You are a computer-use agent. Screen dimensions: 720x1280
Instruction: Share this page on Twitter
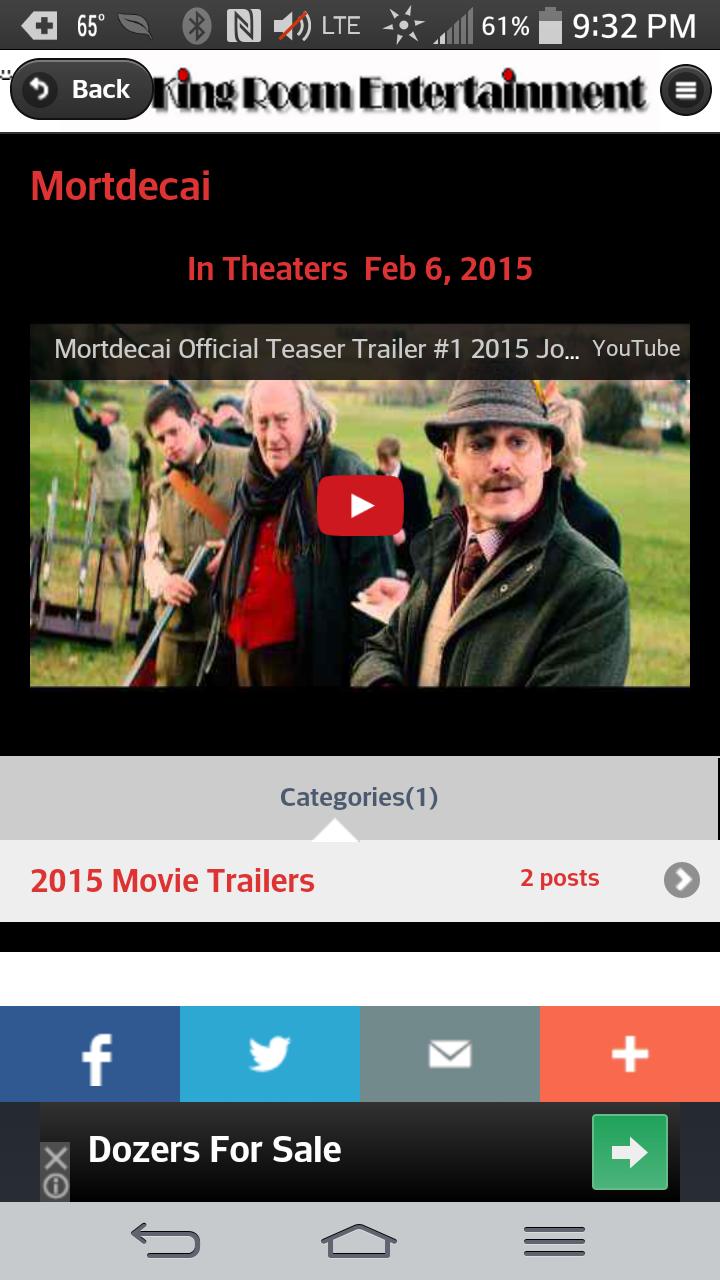click(270, 1054)
